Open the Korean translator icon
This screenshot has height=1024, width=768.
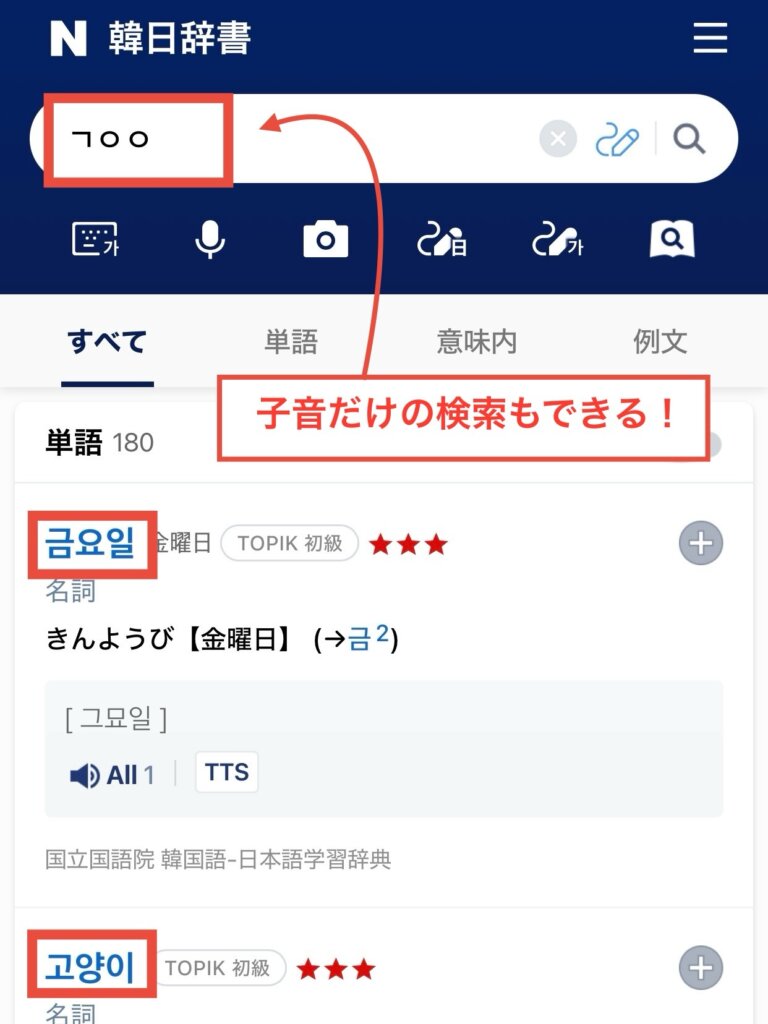[557, 240]
